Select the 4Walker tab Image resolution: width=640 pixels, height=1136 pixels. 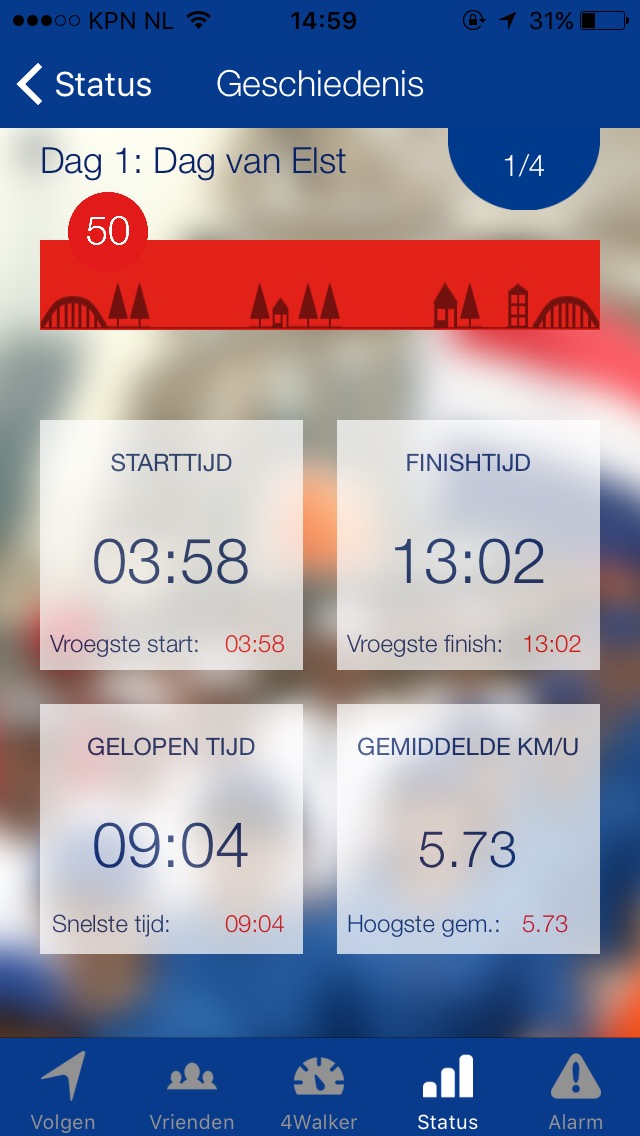coord(319,1090)
